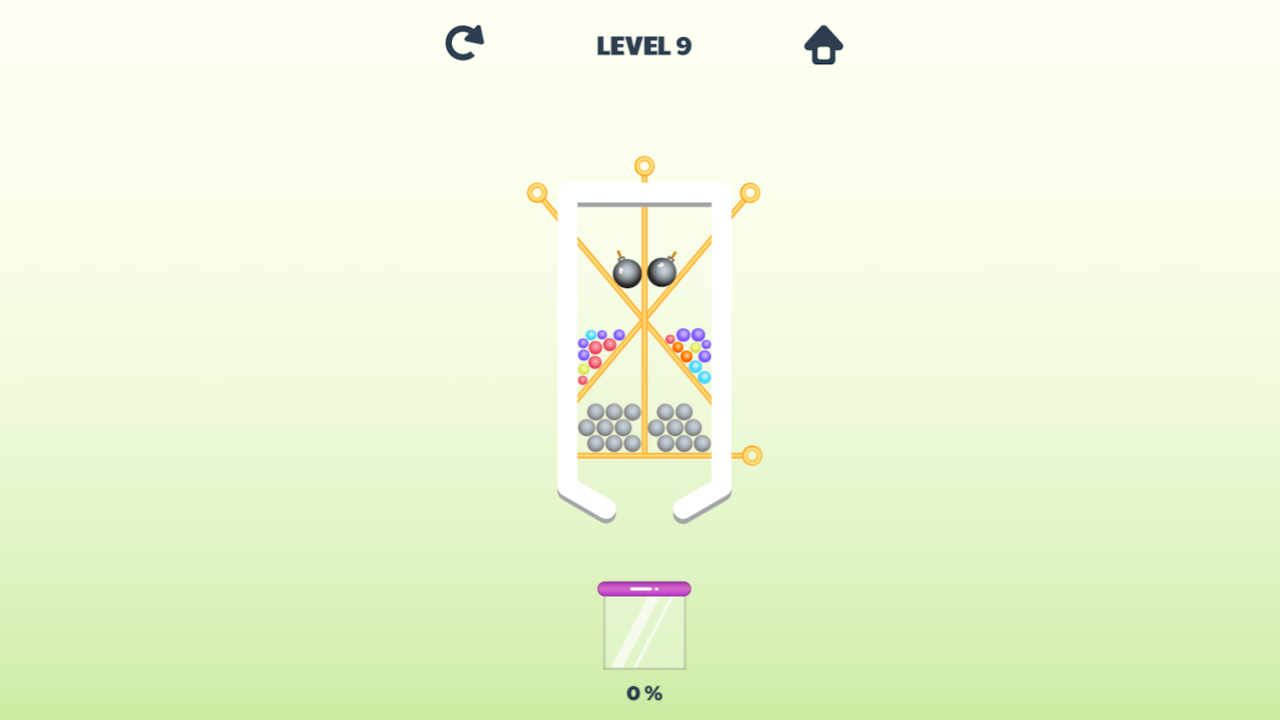Restart the level with the retry arrow

point(464,43)
